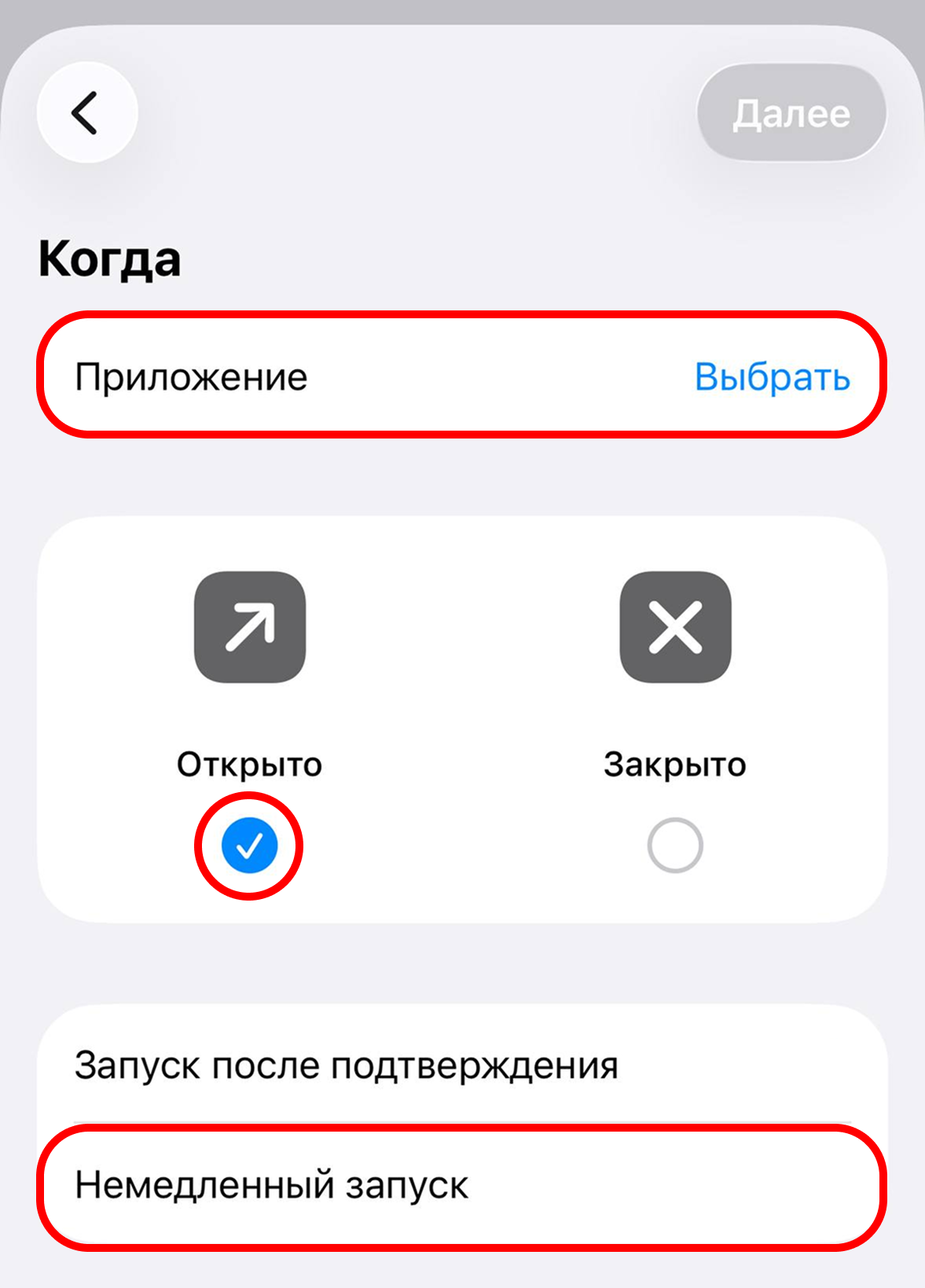Select the Закрыто option
The height and width of the screenshot is (1288, 925).
point(674,846)
